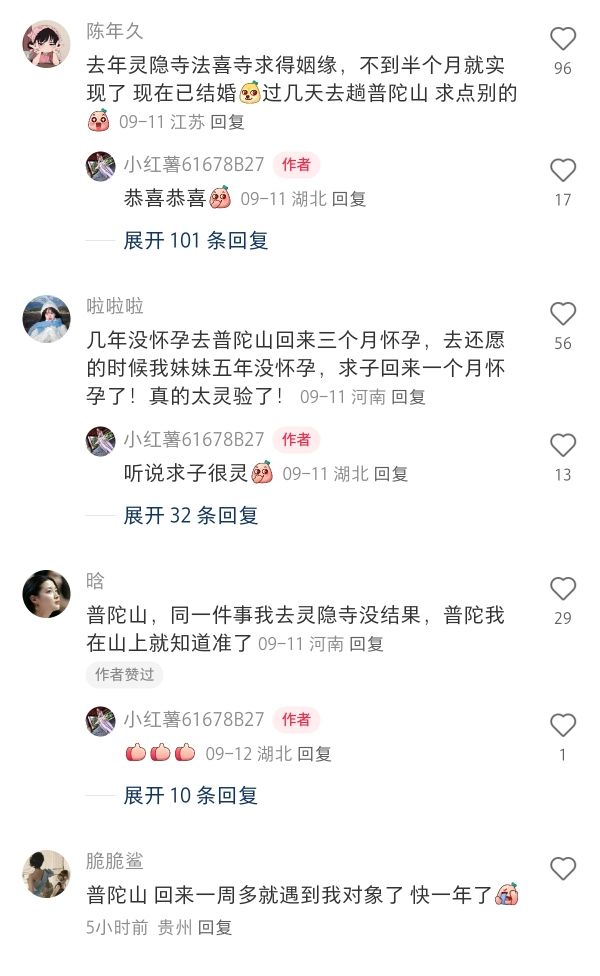Image resolution: width=600 pixels, height=976 pixels.
Task: Expand the 10 replies thread
Action: tap(190, 795)
